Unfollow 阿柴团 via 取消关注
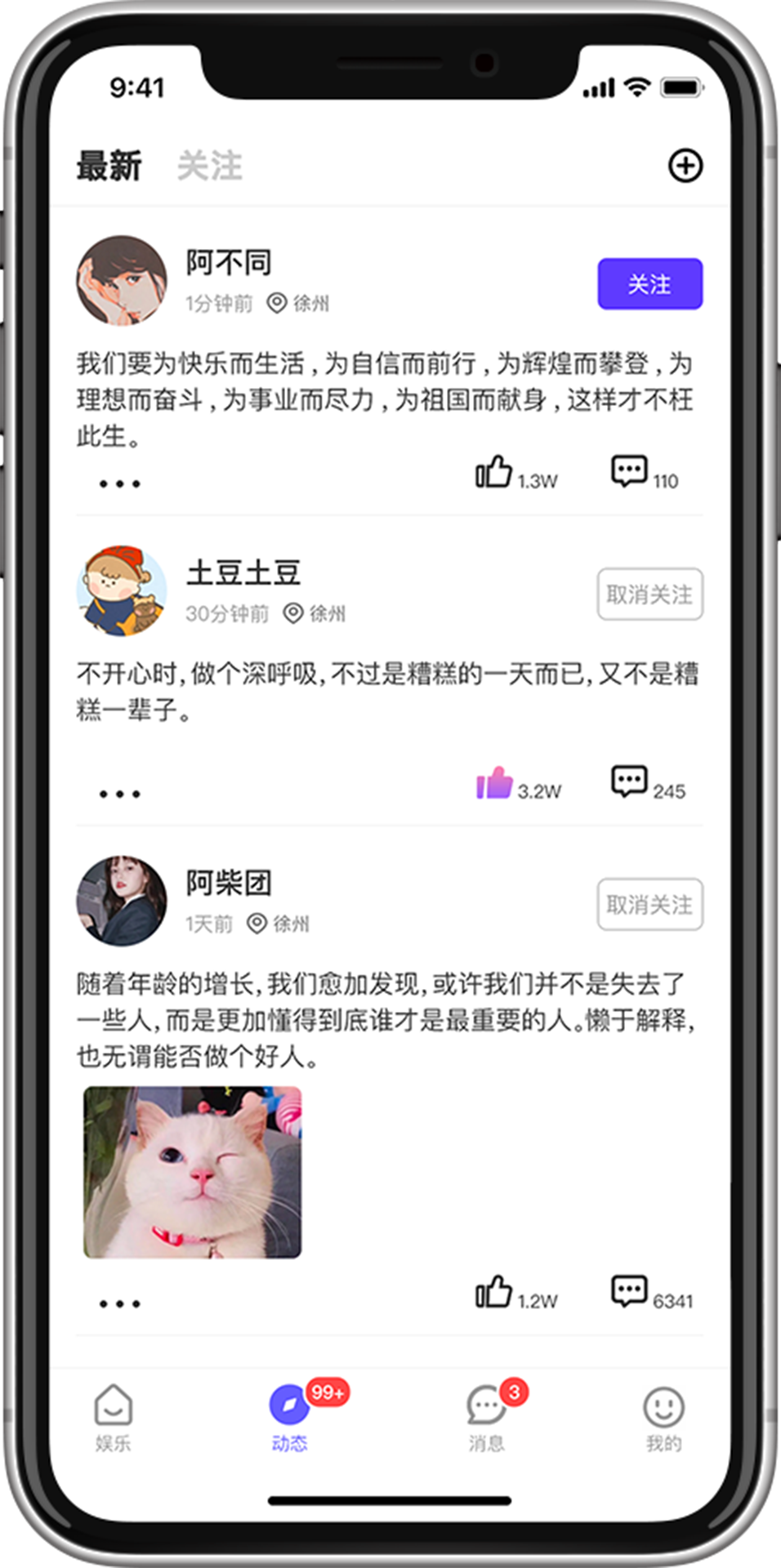 [649, 905]
